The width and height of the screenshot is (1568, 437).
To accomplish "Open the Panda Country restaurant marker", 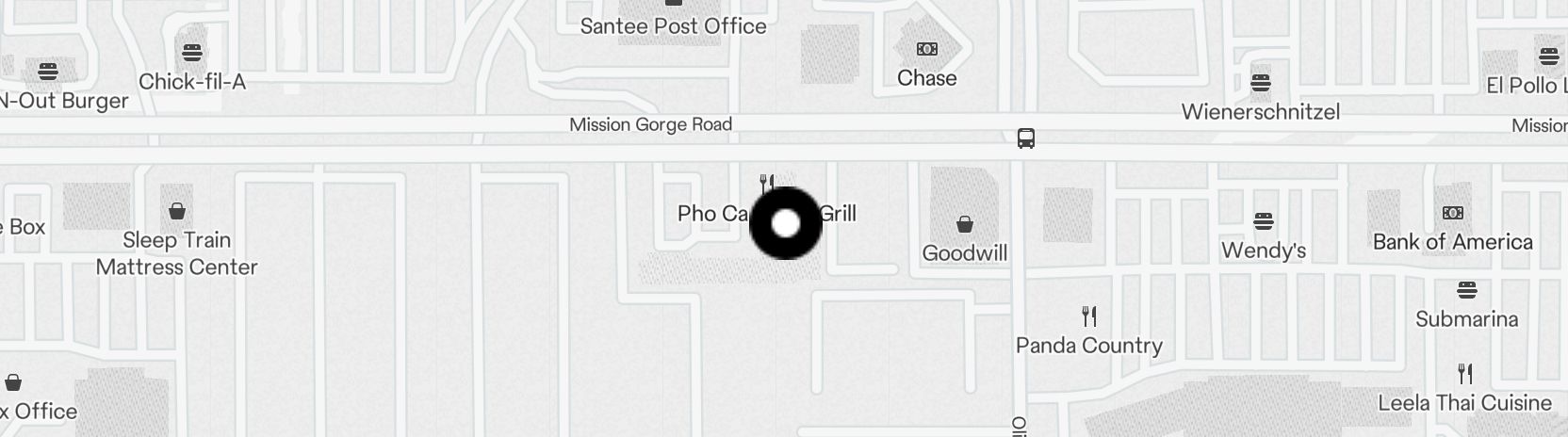I will [1089, 316].
